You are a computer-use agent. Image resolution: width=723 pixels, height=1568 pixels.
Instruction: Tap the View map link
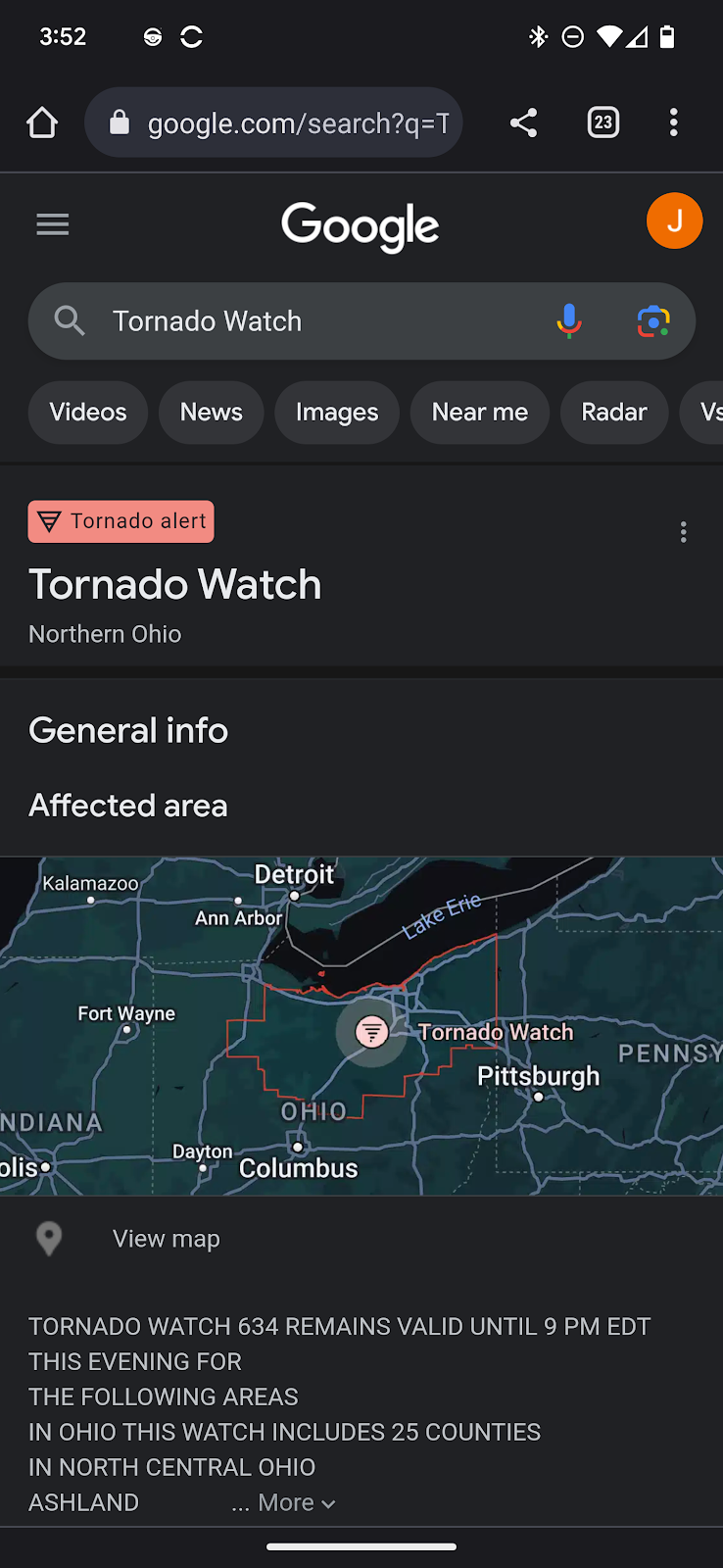(x=166, y=1239)
